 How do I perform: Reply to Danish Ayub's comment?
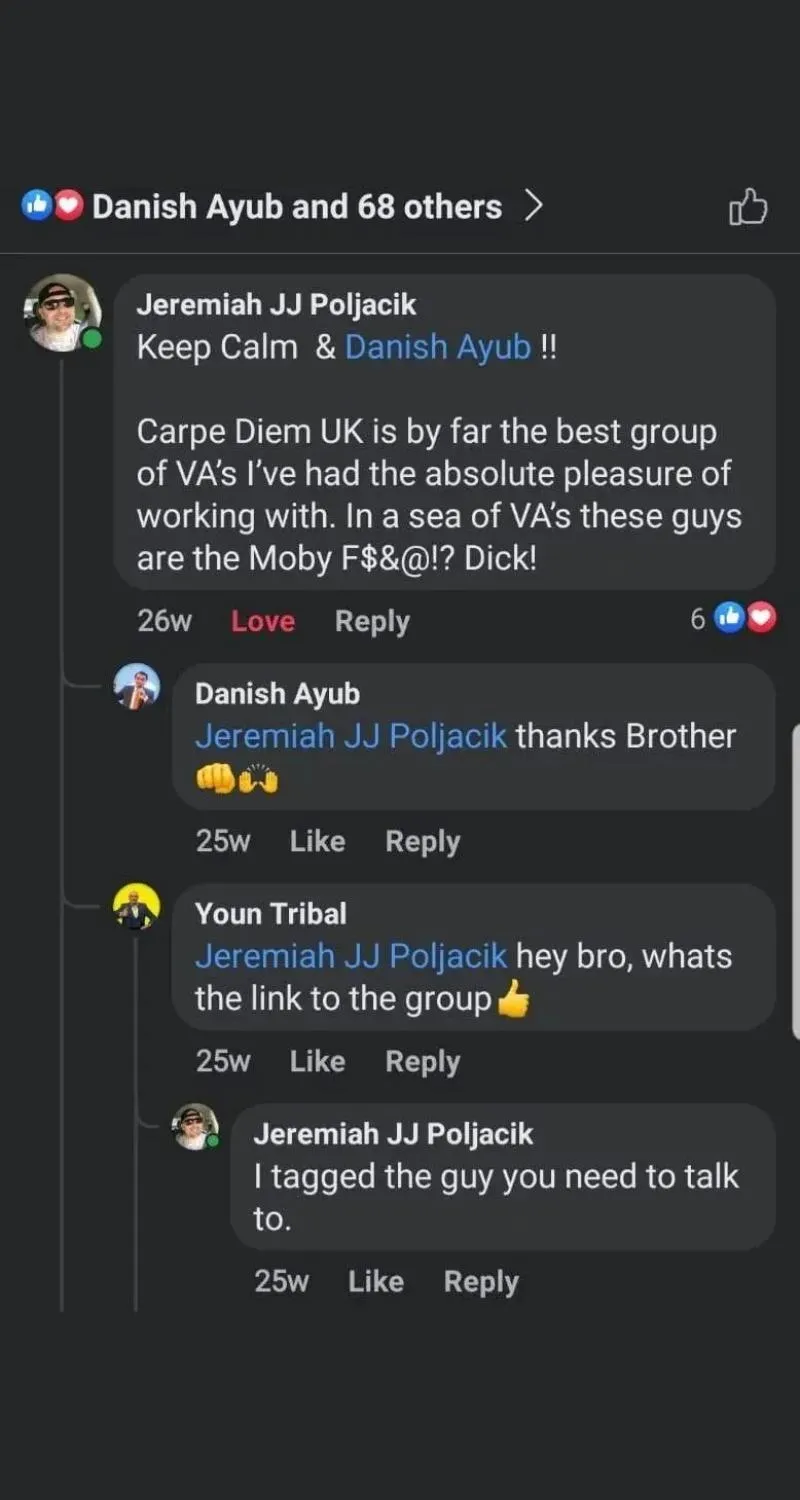pos(423,841)
